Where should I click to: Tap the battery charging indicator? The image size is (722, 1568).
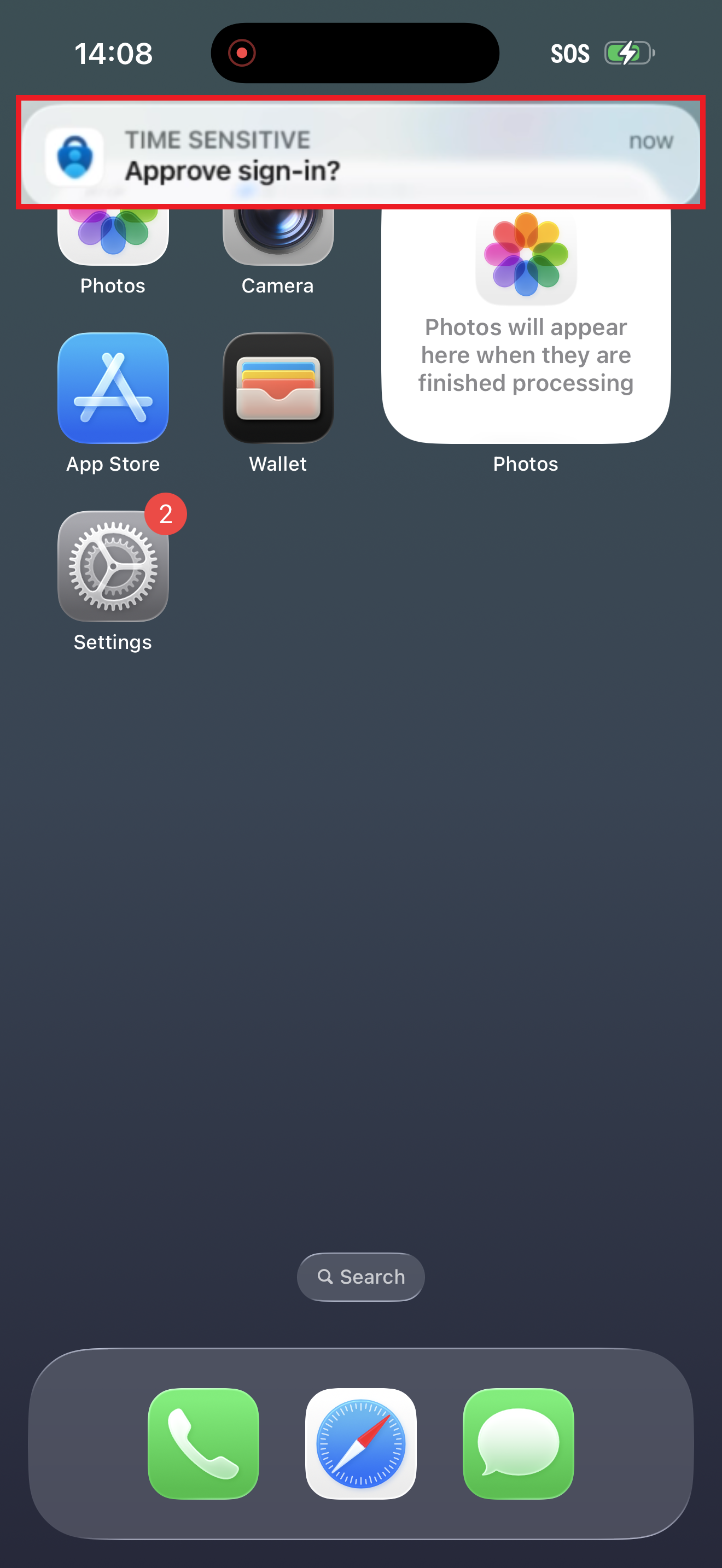pos(627,53)
